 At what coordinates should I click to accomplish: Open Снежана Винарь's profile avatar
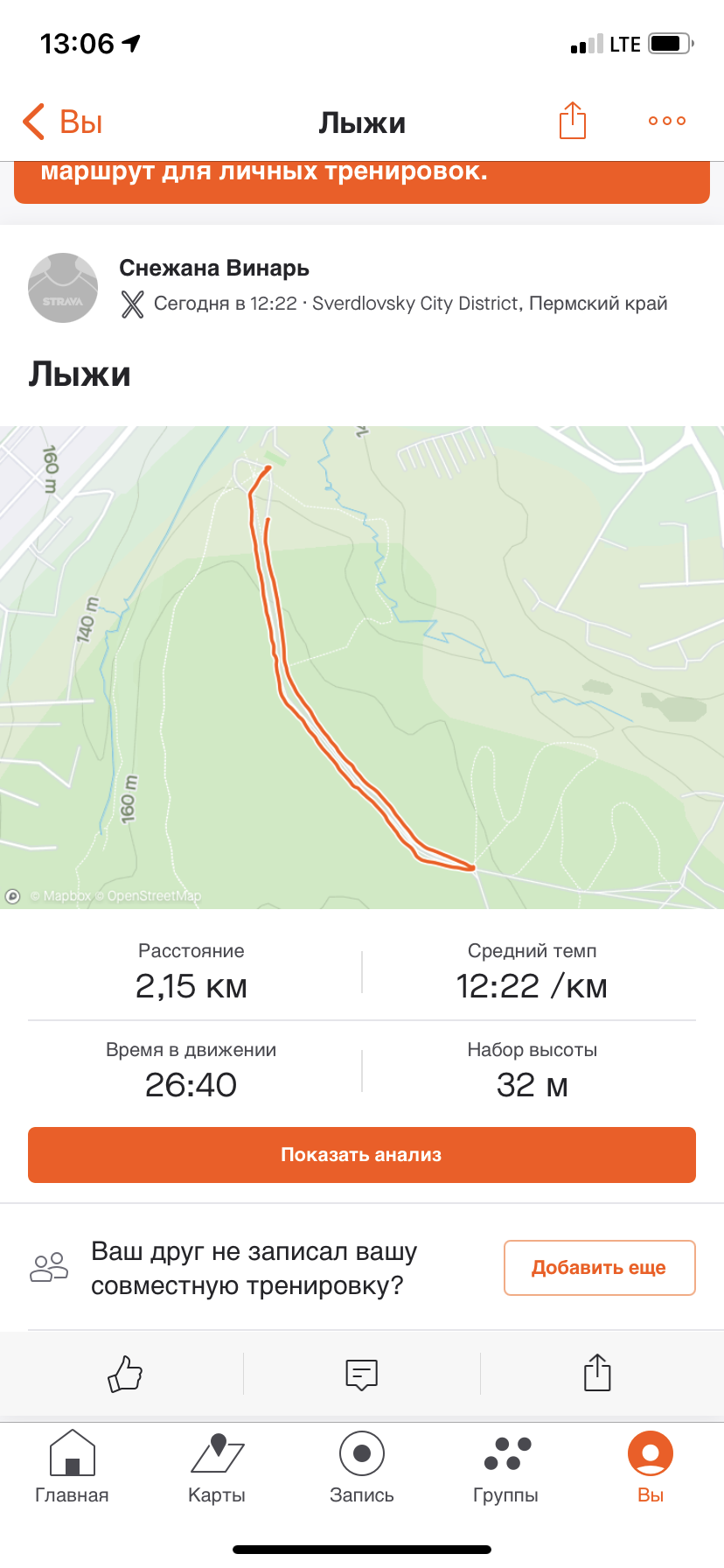(x=63, y=288)
